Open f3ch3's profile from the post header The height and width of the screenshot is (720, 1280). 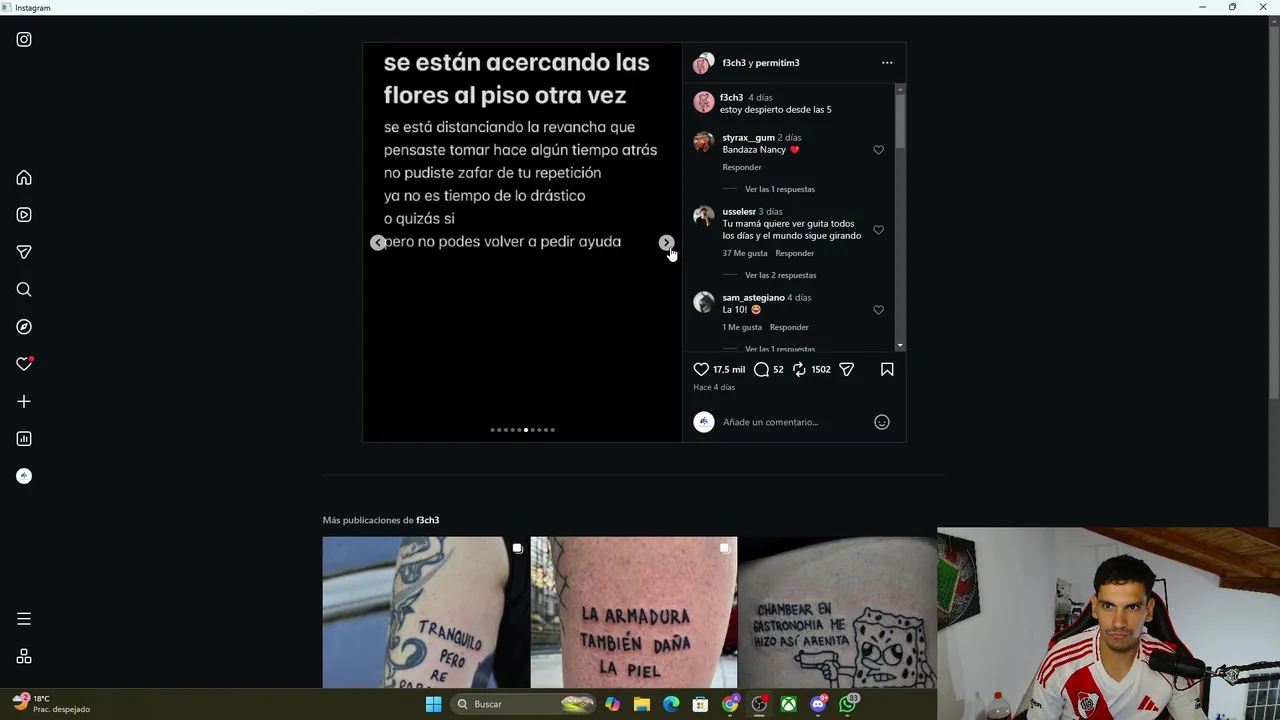pyautogui.click(x=733, y=63)
